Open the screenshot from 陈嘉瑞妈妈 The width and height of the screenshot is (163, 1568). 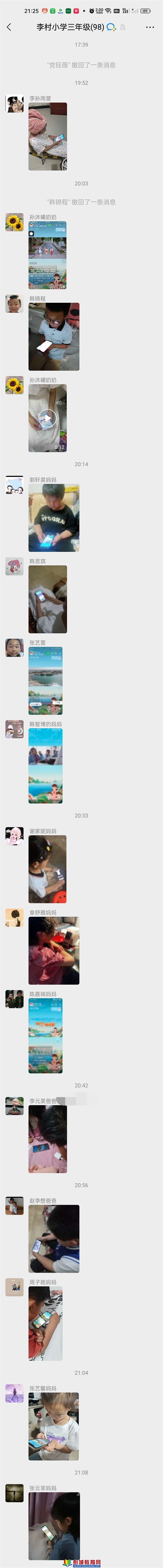pyautogui.click(x=46, y=1035)
